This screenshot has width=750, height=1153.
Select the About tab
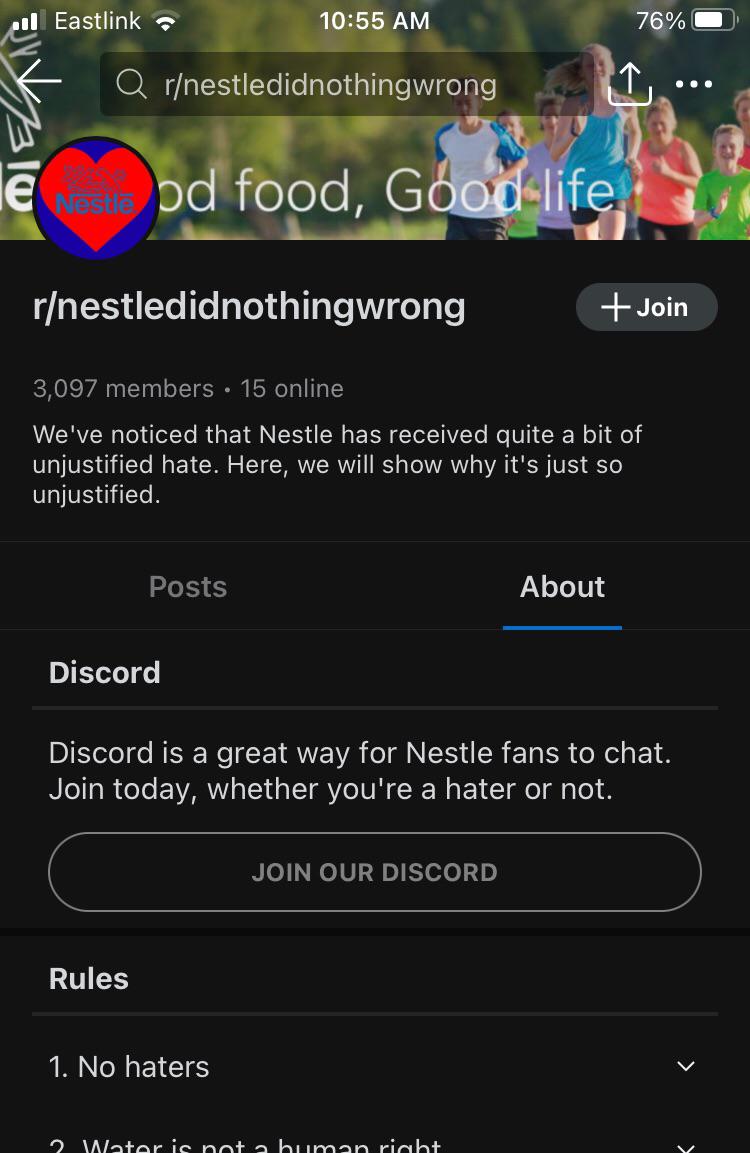click(562, 587)
